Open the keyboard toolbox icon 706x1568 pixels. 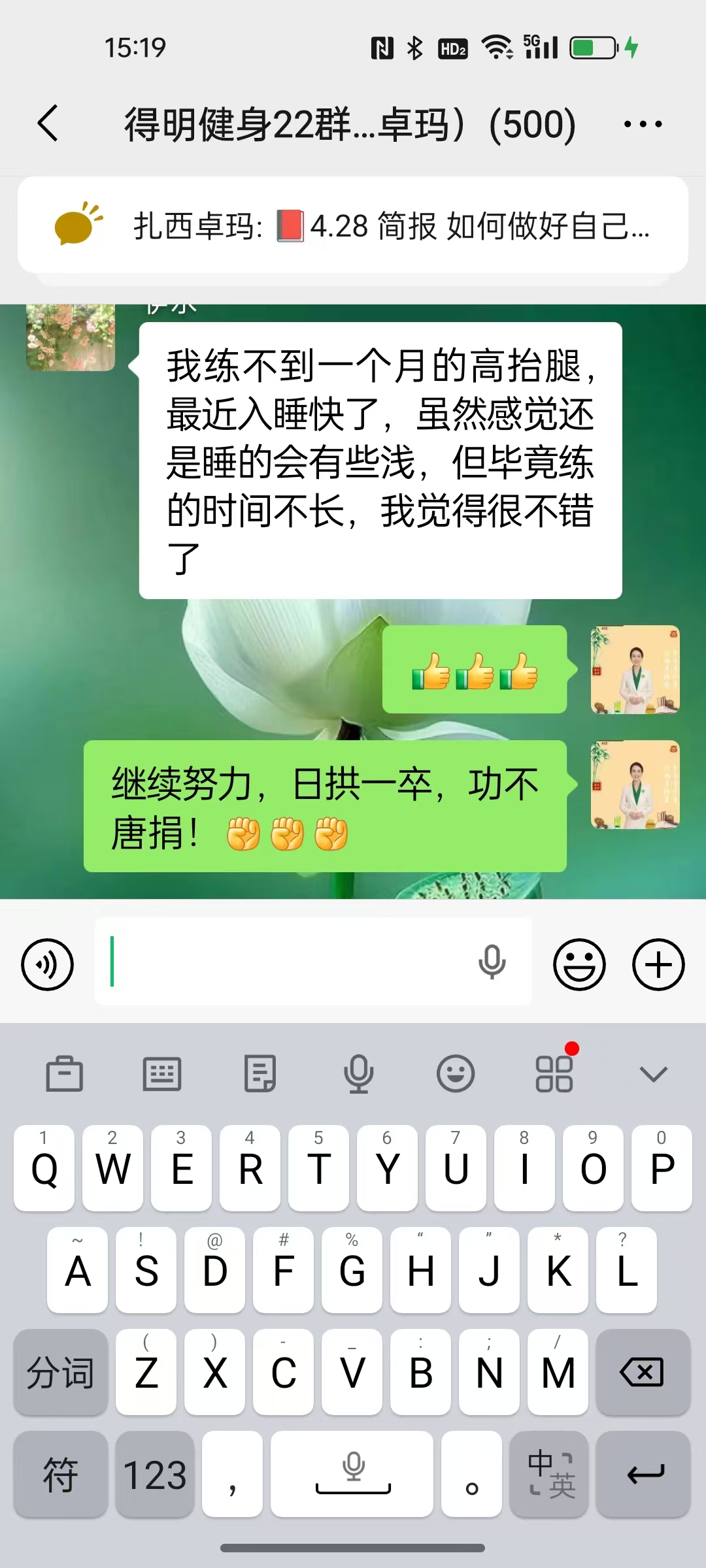tap(64, 1074)
